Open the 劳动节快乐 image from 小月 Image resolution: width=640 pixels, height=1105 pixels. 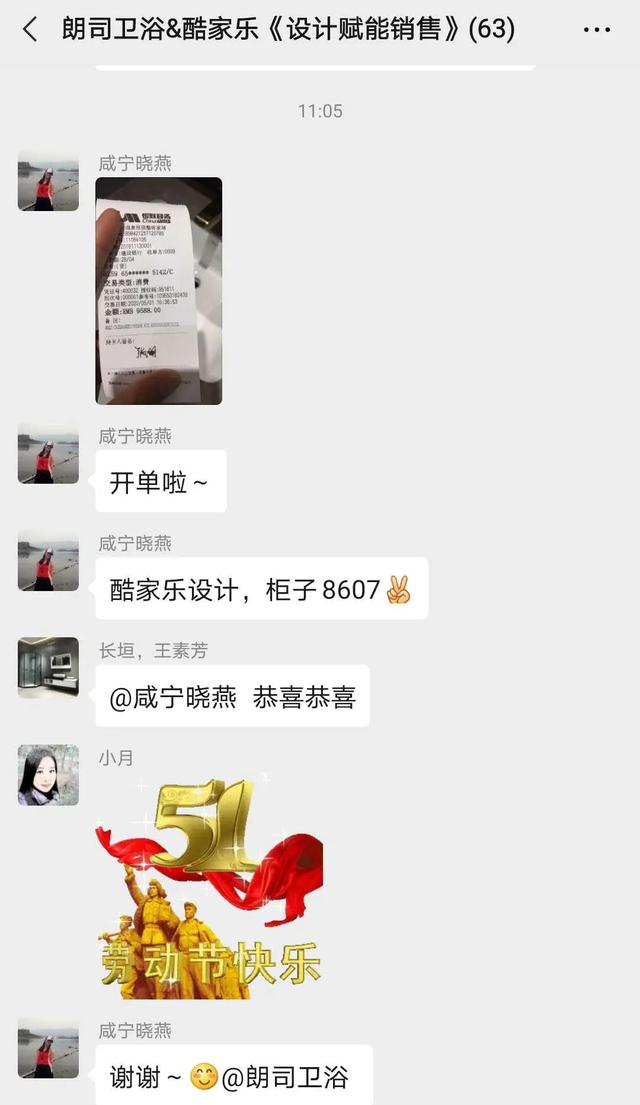[210, 886]
